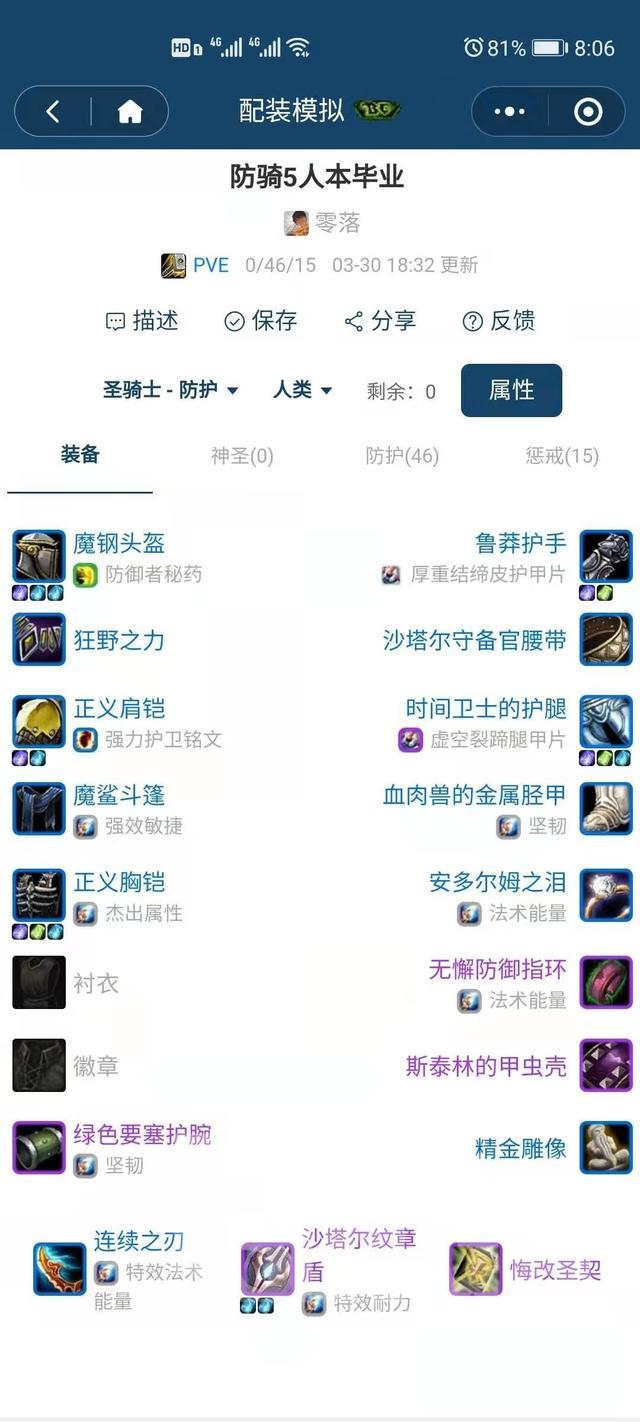Select the 沙塔尔守备官腰带 slot
Image resolution: width=640 pixels, height=1422 pixels.
coord(475,640)
